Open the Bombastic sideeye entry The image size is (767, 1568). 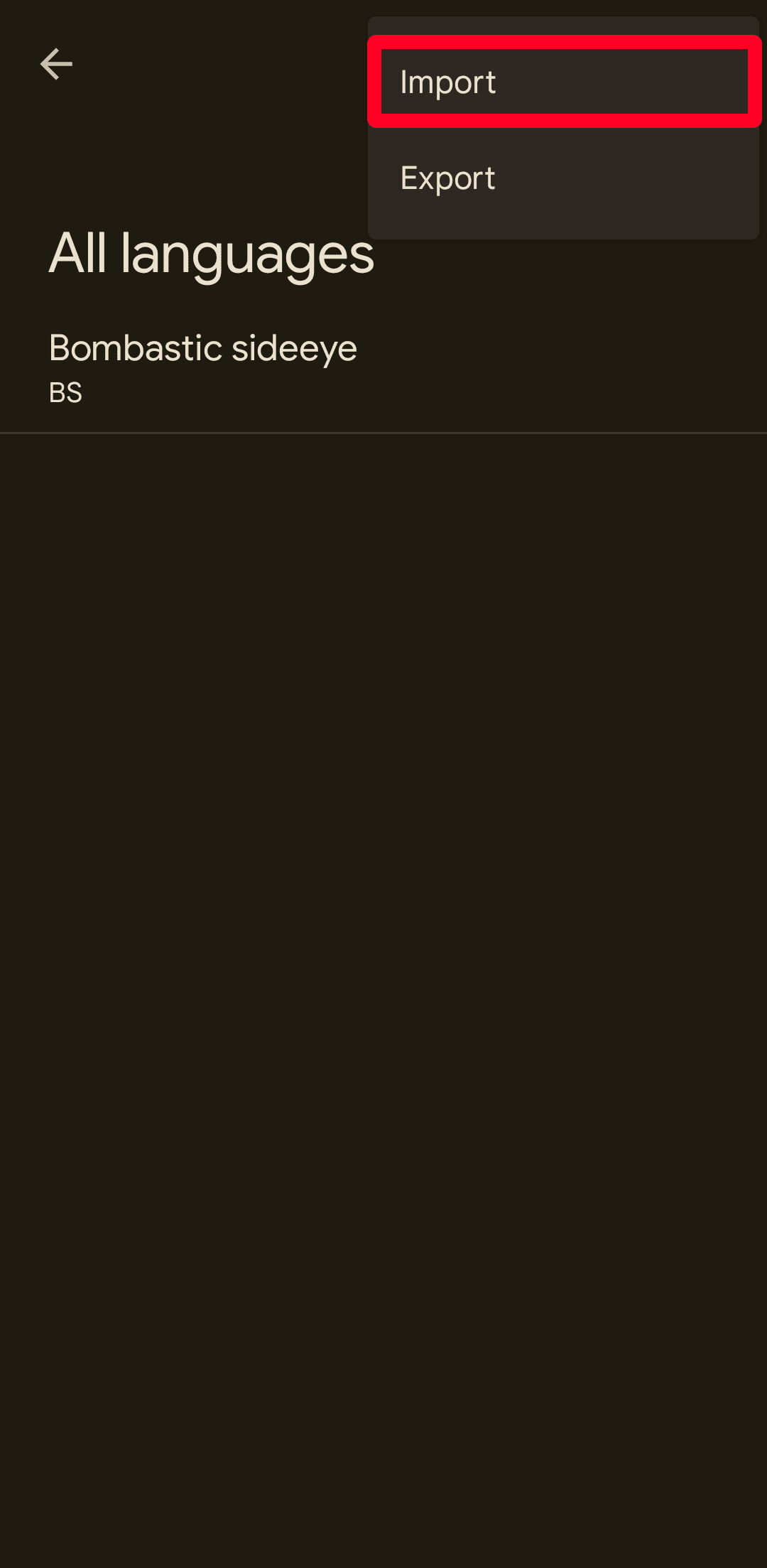[x=202, y=367]
